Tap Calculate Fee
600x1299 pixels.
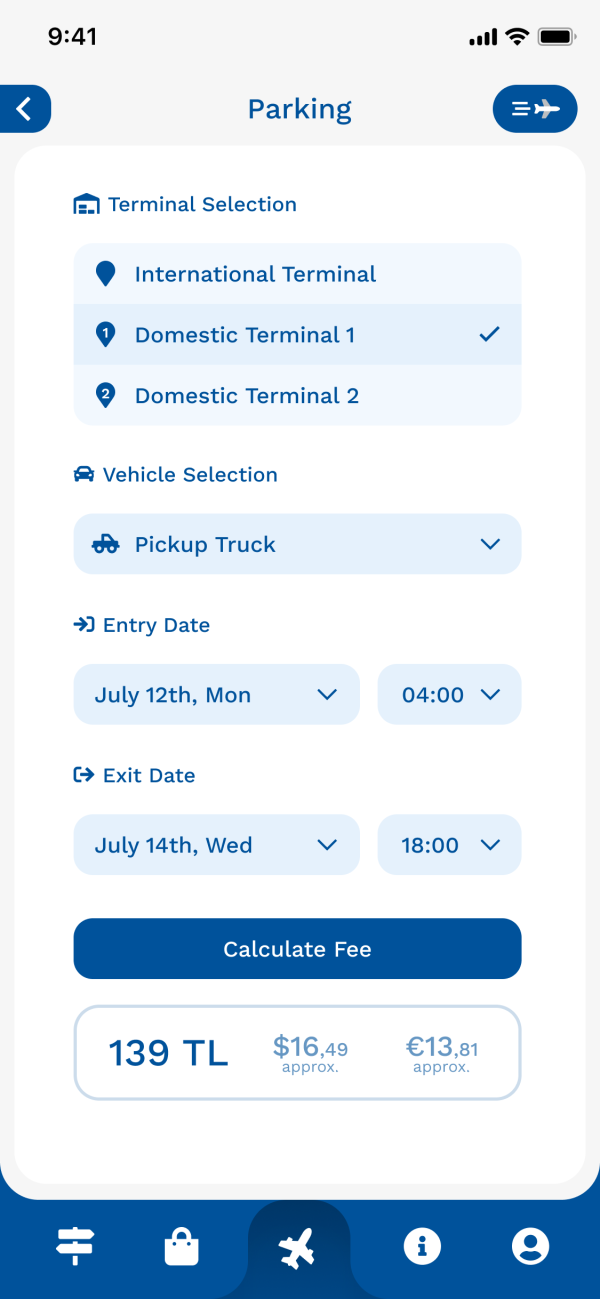point(297,949)
